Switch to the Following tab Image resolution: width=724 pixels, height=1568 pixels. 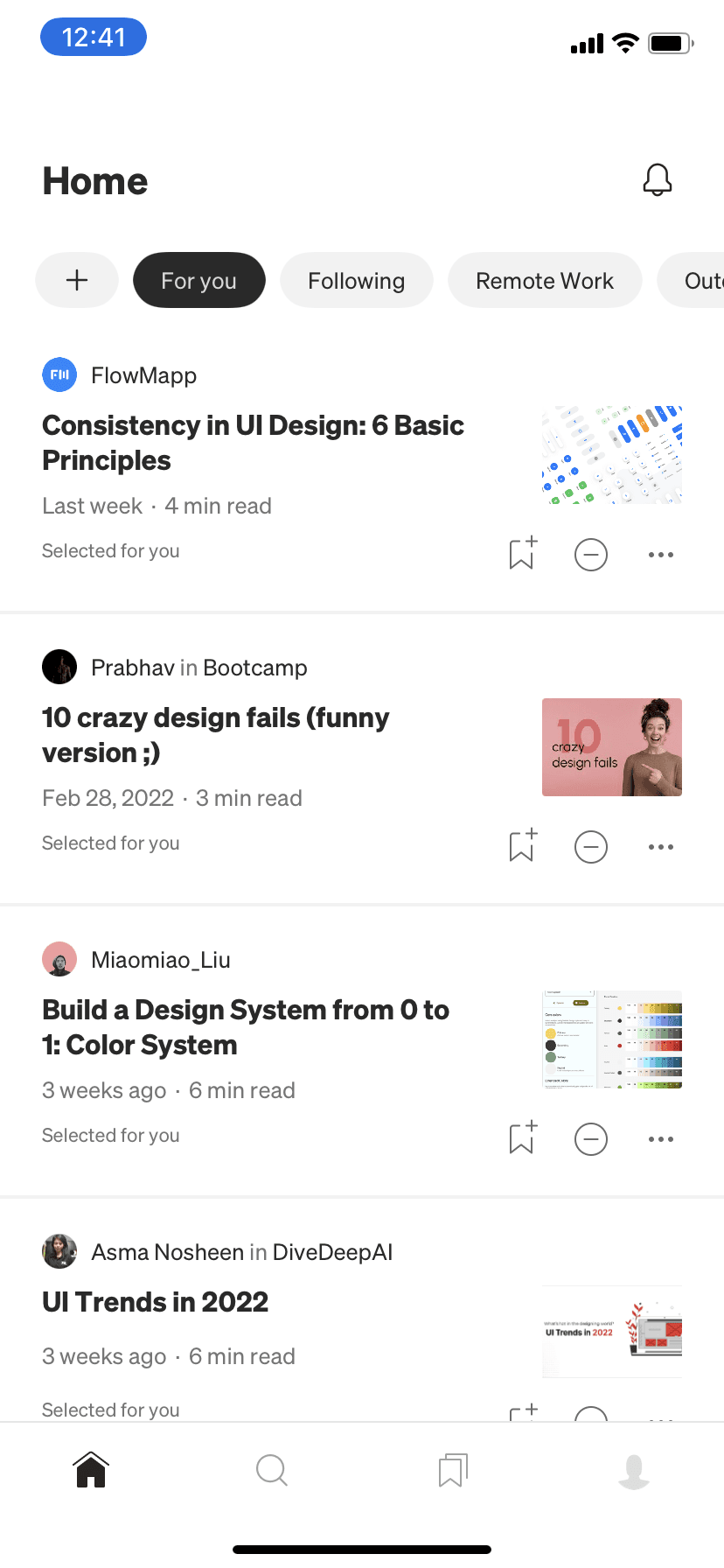pyautogui.click(x=357, y=280)
